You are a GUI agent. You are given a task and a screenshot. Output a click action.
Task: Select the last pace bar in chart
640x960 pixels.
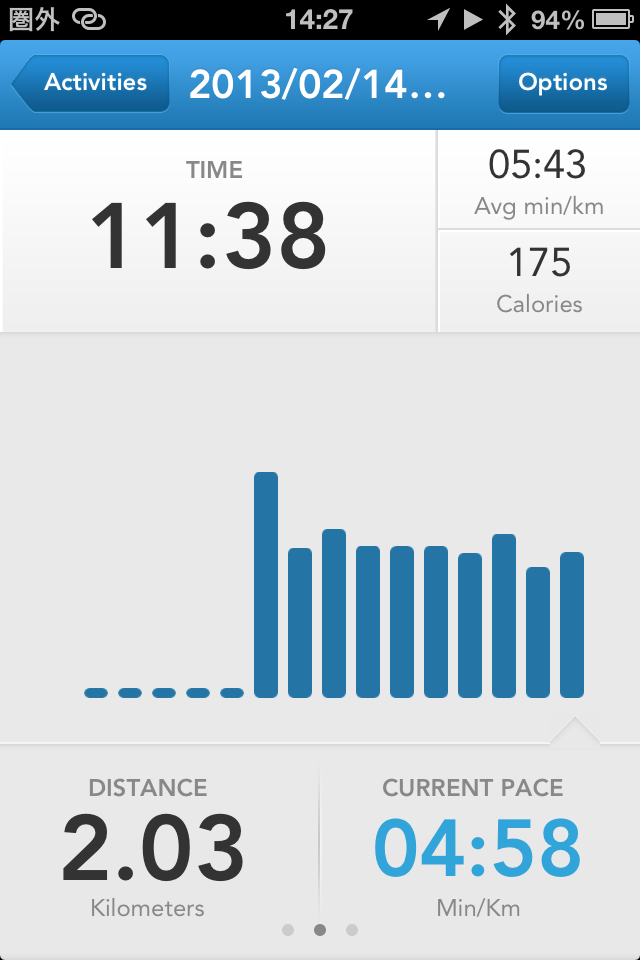pos(572,625)
